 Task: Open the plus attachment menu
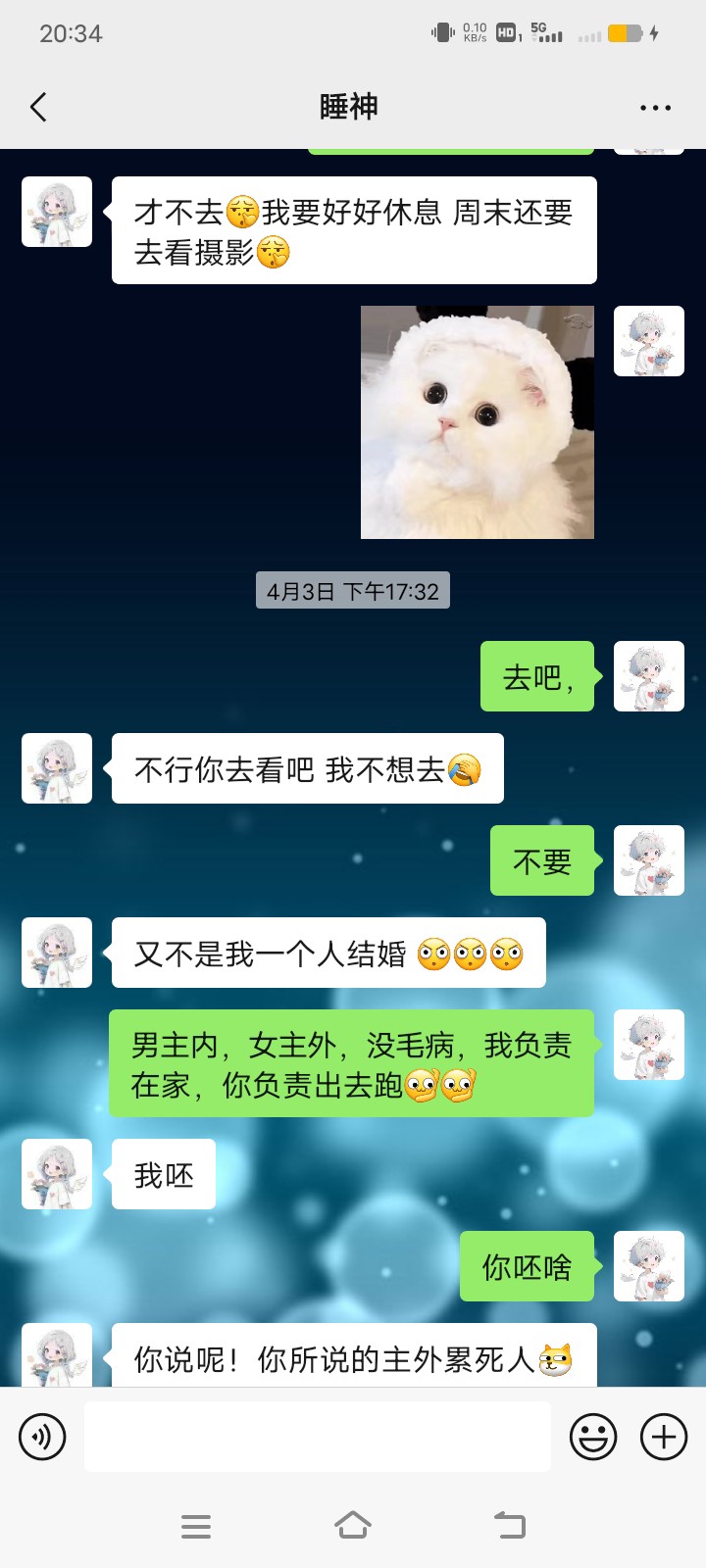[x=664, y=1437]
